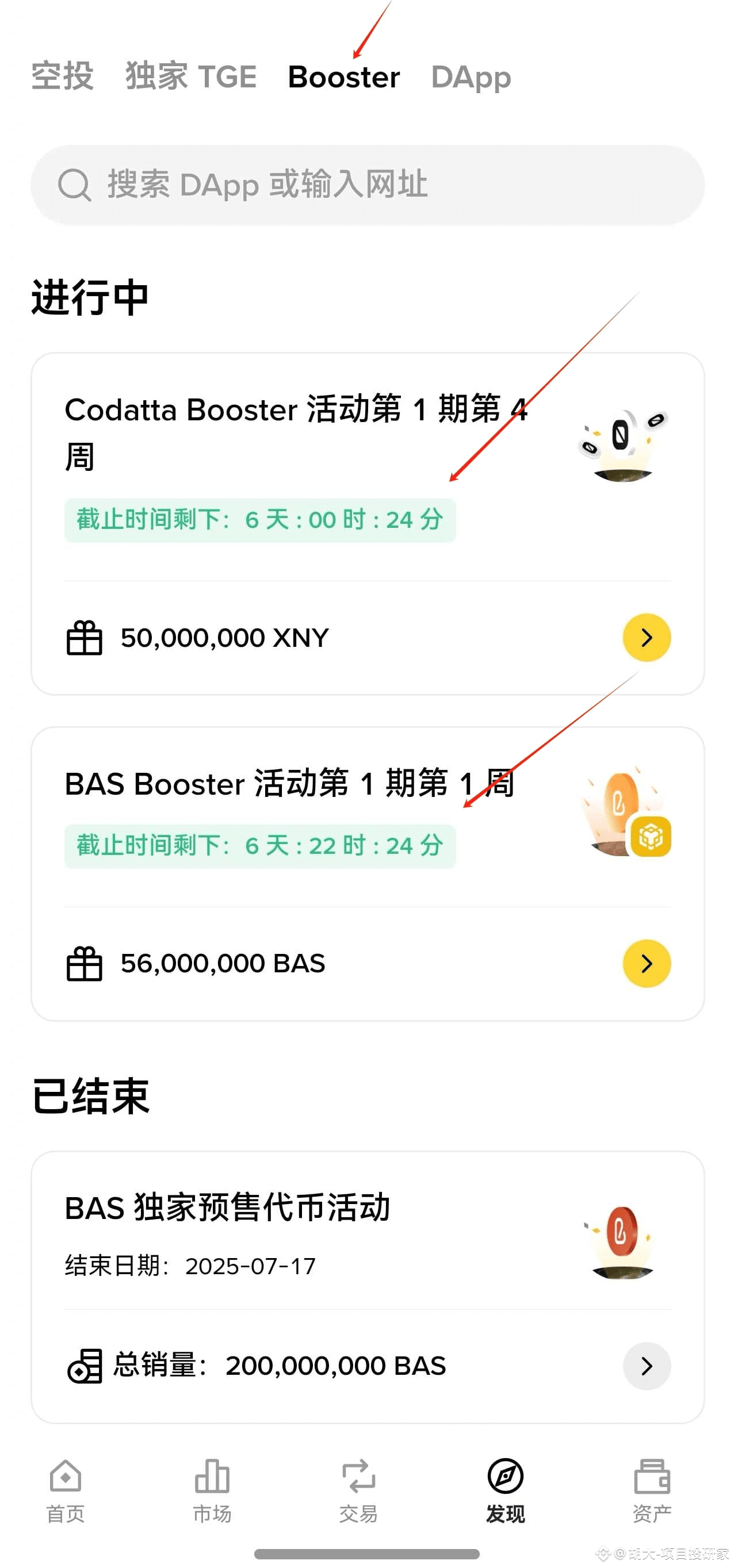Tap yellow arrow beside 56,000,000 BAS
Screen dimensions: 734x1568
click(x=645, y=963)
